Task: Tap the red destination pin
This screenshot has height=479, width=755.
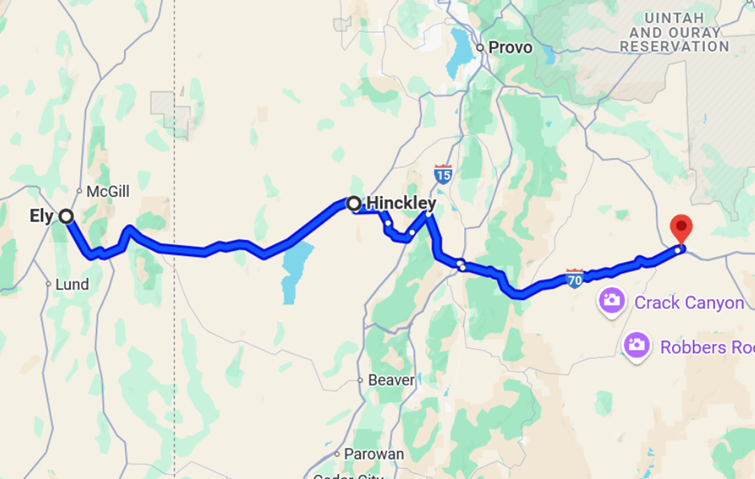Action: (680, 230)
